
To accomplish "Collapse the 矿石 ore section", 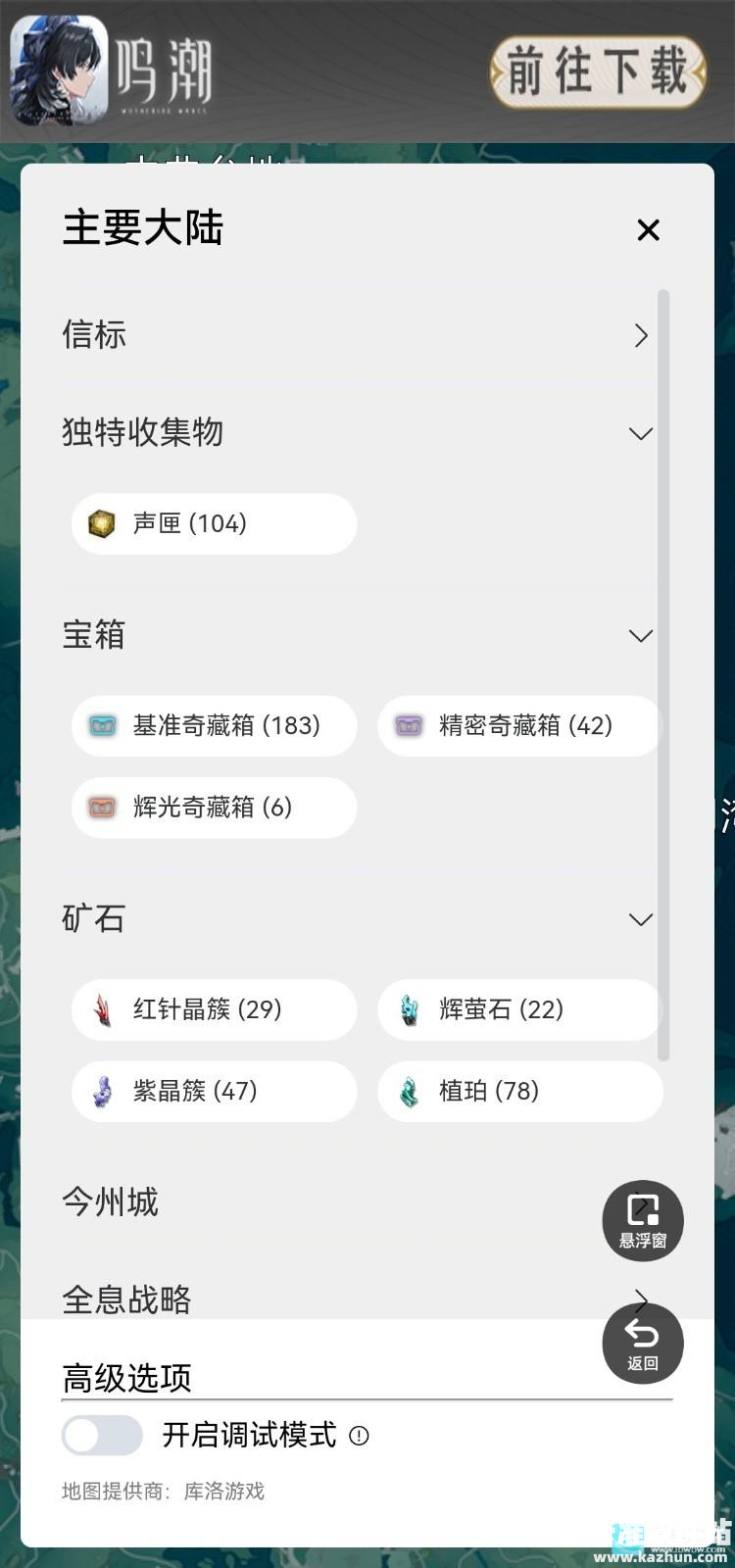I will (641, 918).
